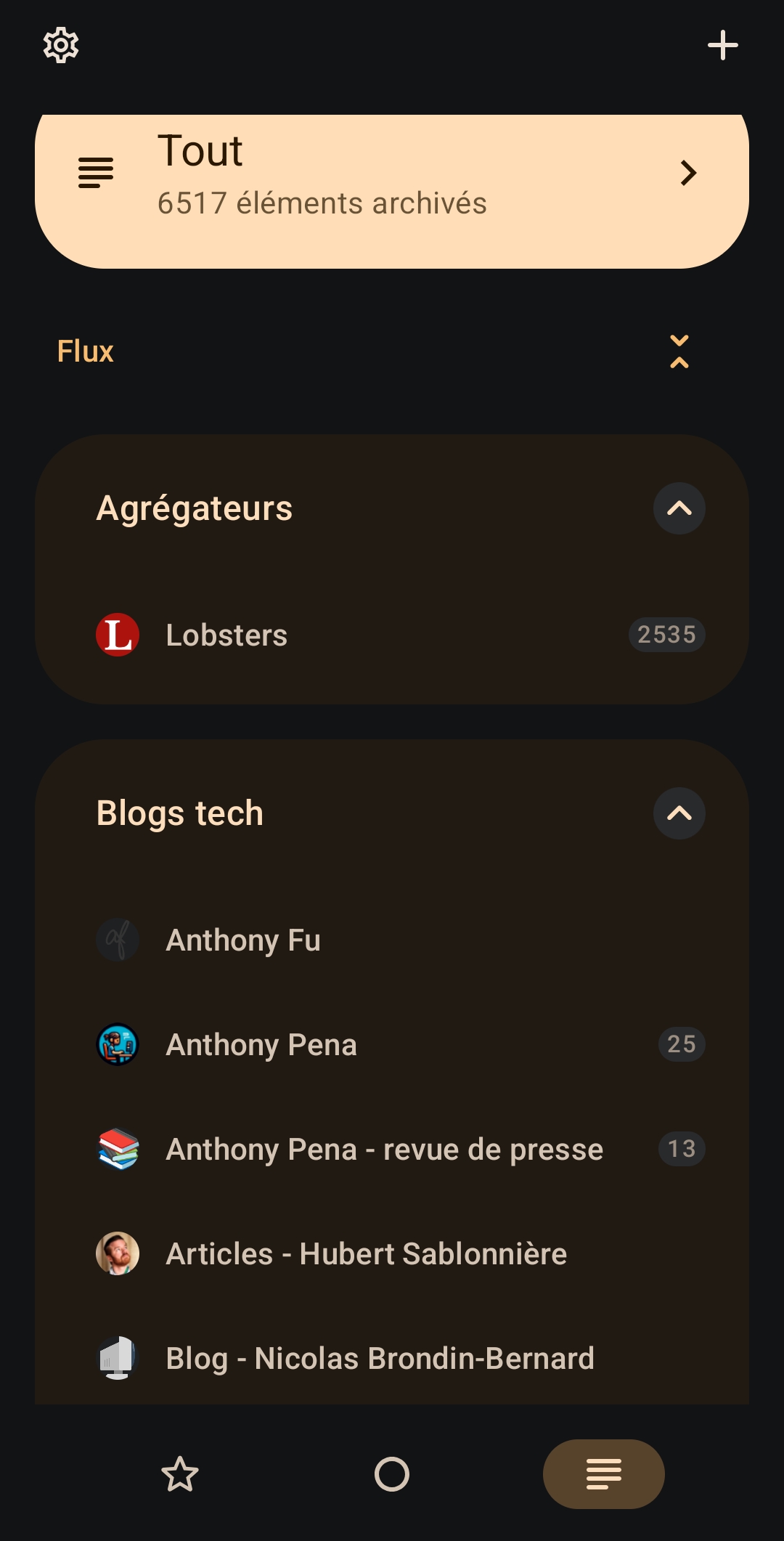Tap the 25 badge next to Anthony Pena
The height and width of the screenshot is (1541, 784).
[681, 1044]
